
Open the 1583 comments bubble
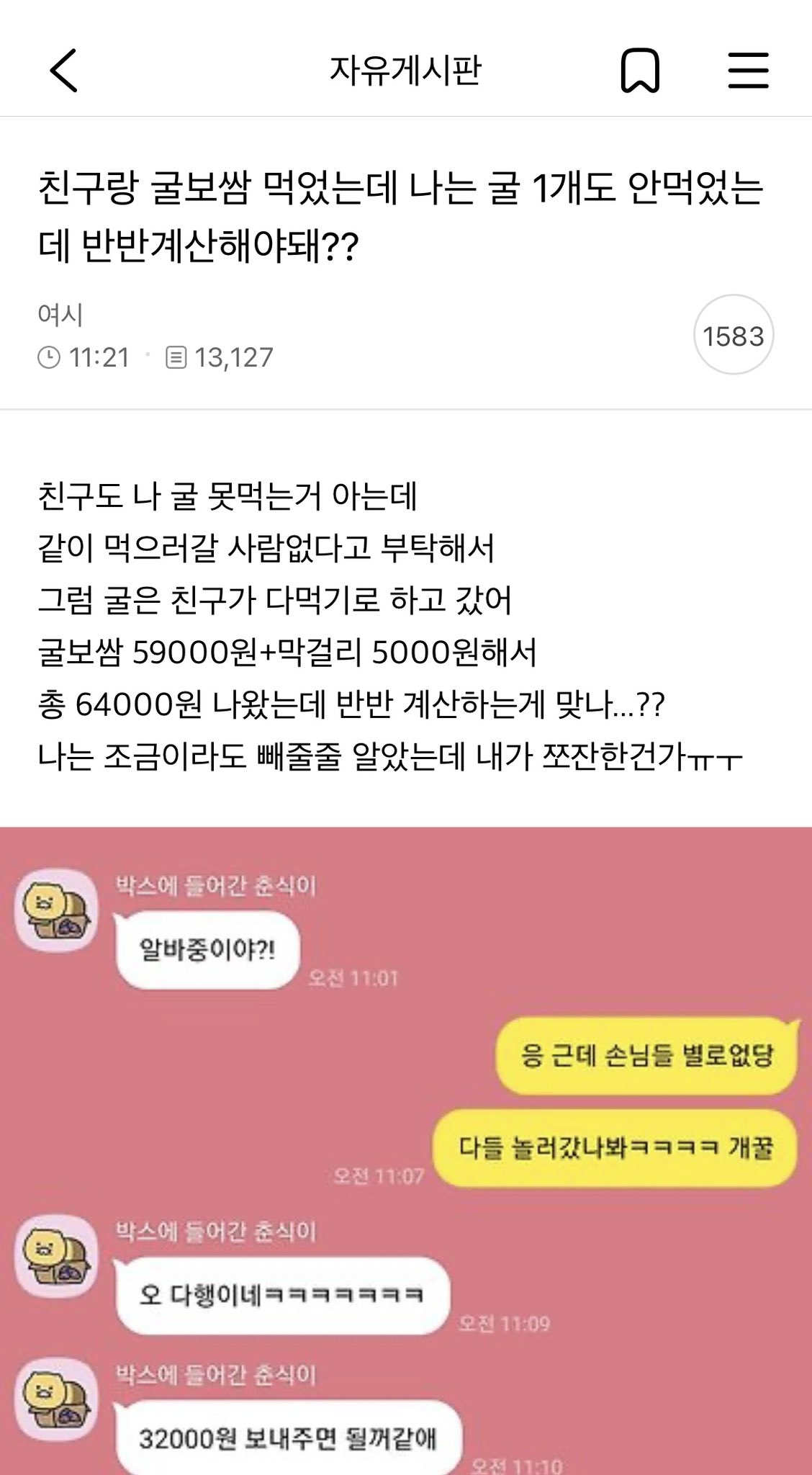click(733, 336)
